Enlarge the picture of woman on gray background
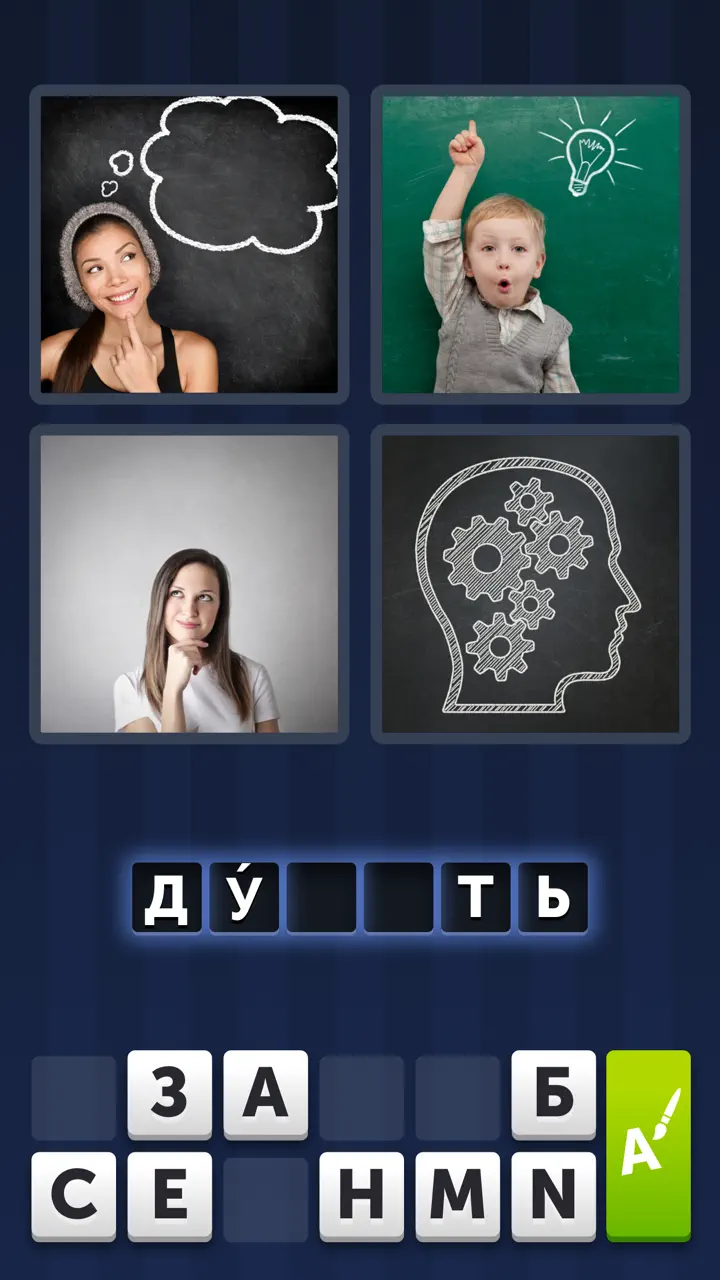Viewport: 720px width, 1280px height. [189, 584]
